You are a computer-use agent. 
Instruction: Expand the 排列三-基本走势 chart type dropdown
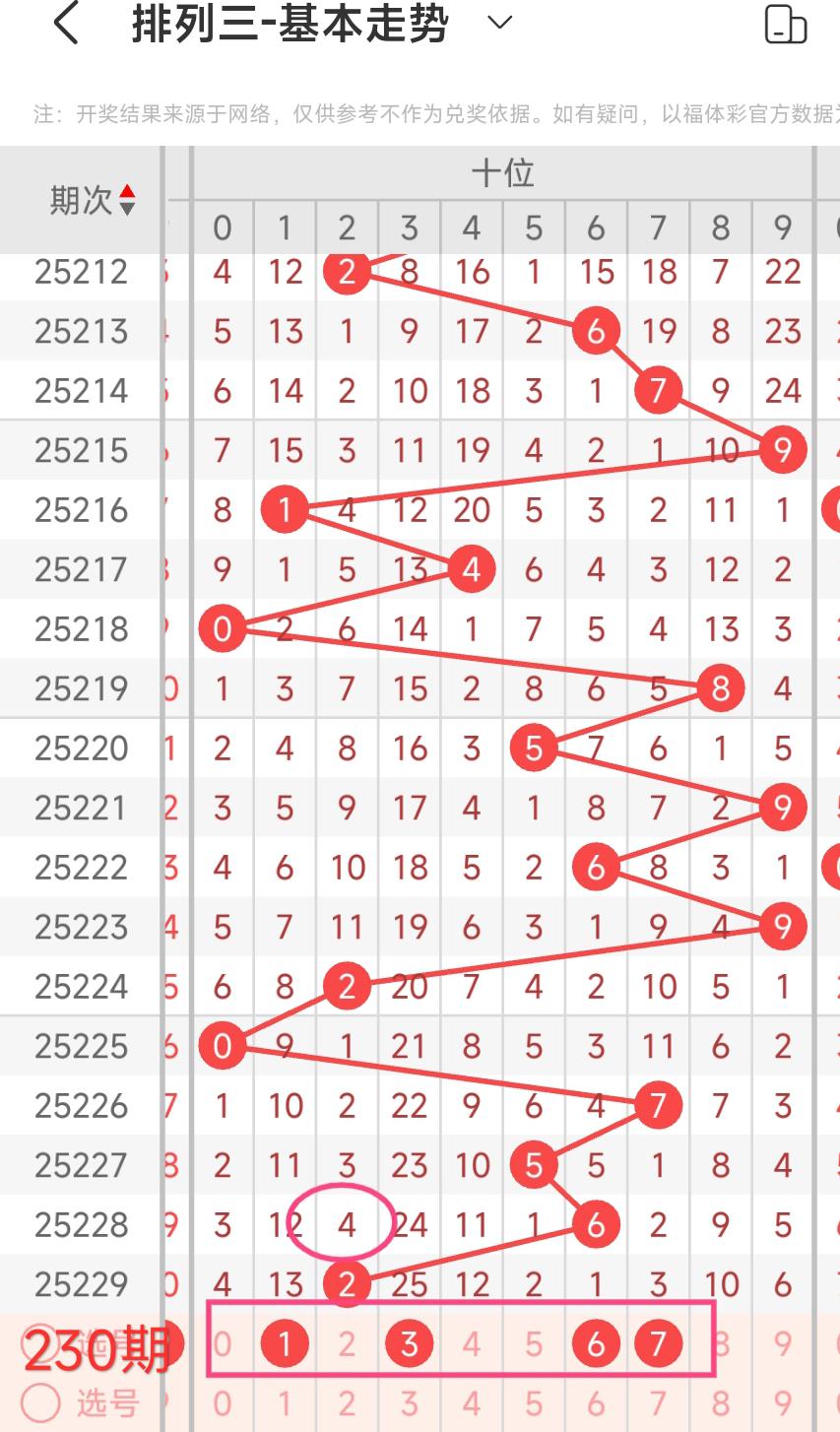(500, 24)
